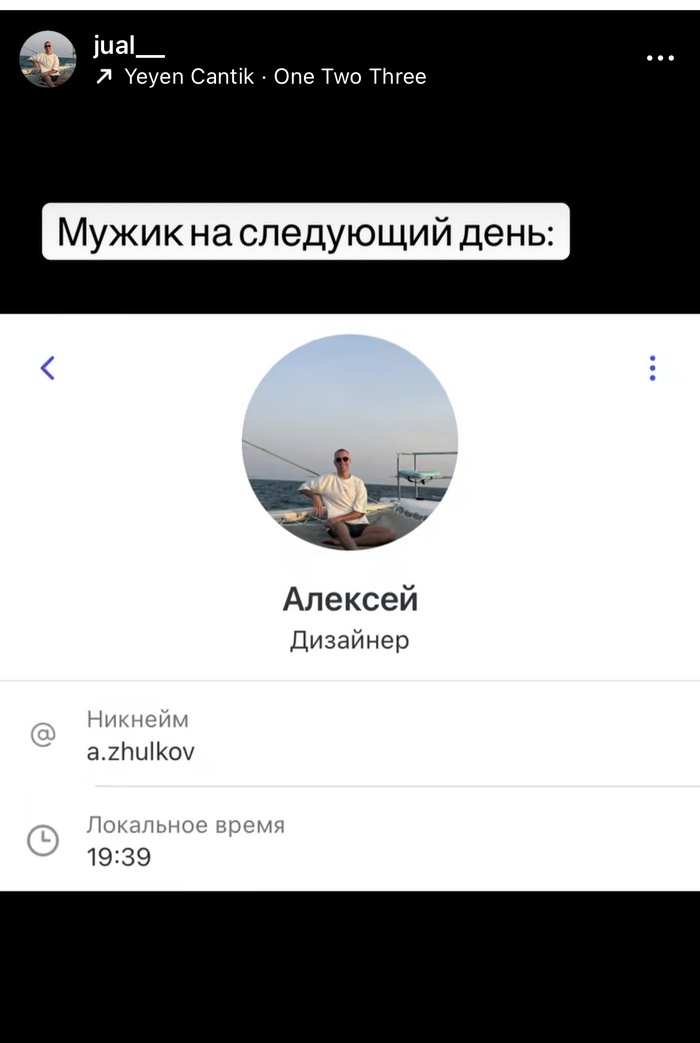Open the jual__ profile picture

48,59
